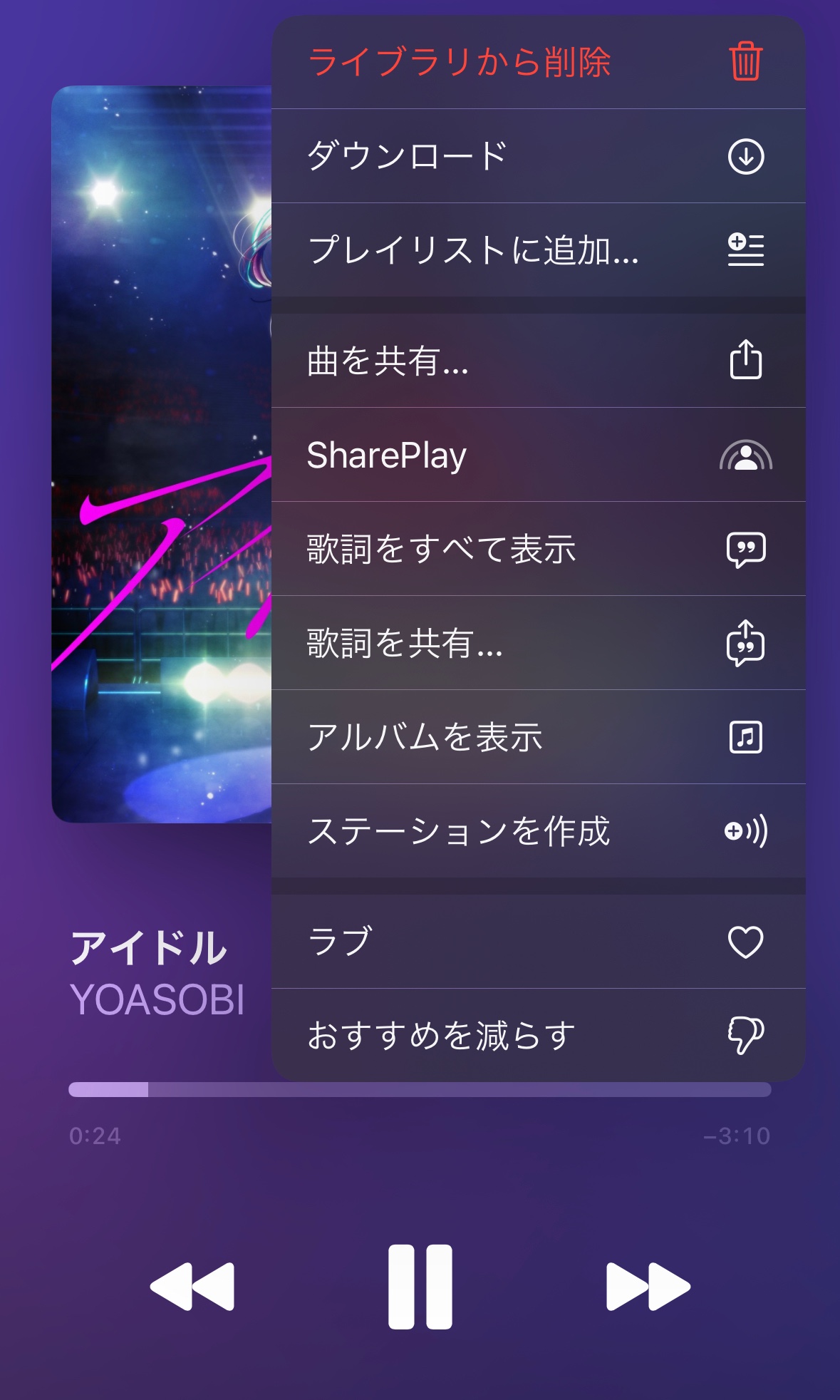840x1400 pixels.
Task: Skip to the next track
Action: pyautogui.click(x=648, y=1287)
